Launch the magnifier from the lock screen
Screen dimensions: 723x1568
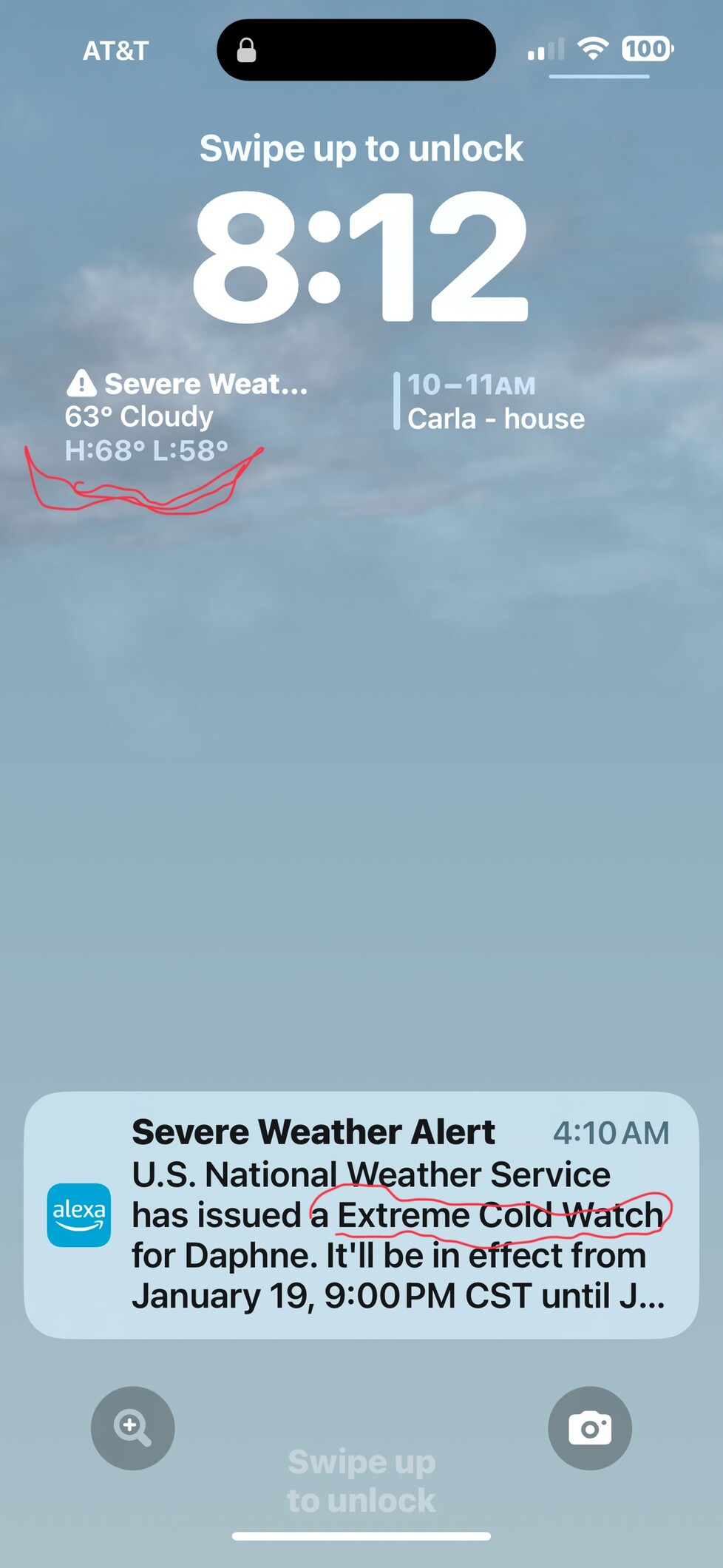[x=132, y=1427]
